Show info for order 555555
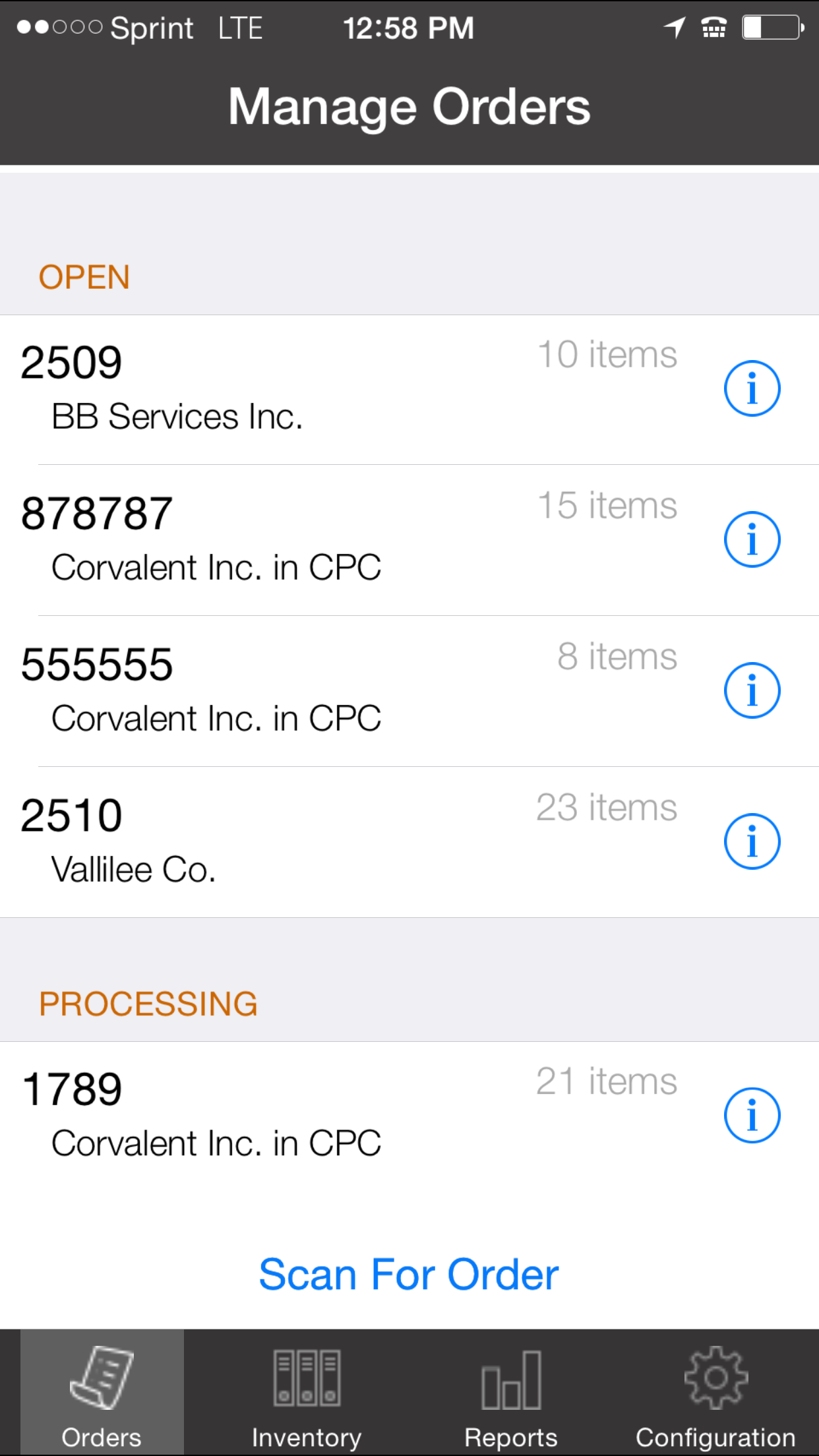The image size is (819, 1456). [752, 690]
